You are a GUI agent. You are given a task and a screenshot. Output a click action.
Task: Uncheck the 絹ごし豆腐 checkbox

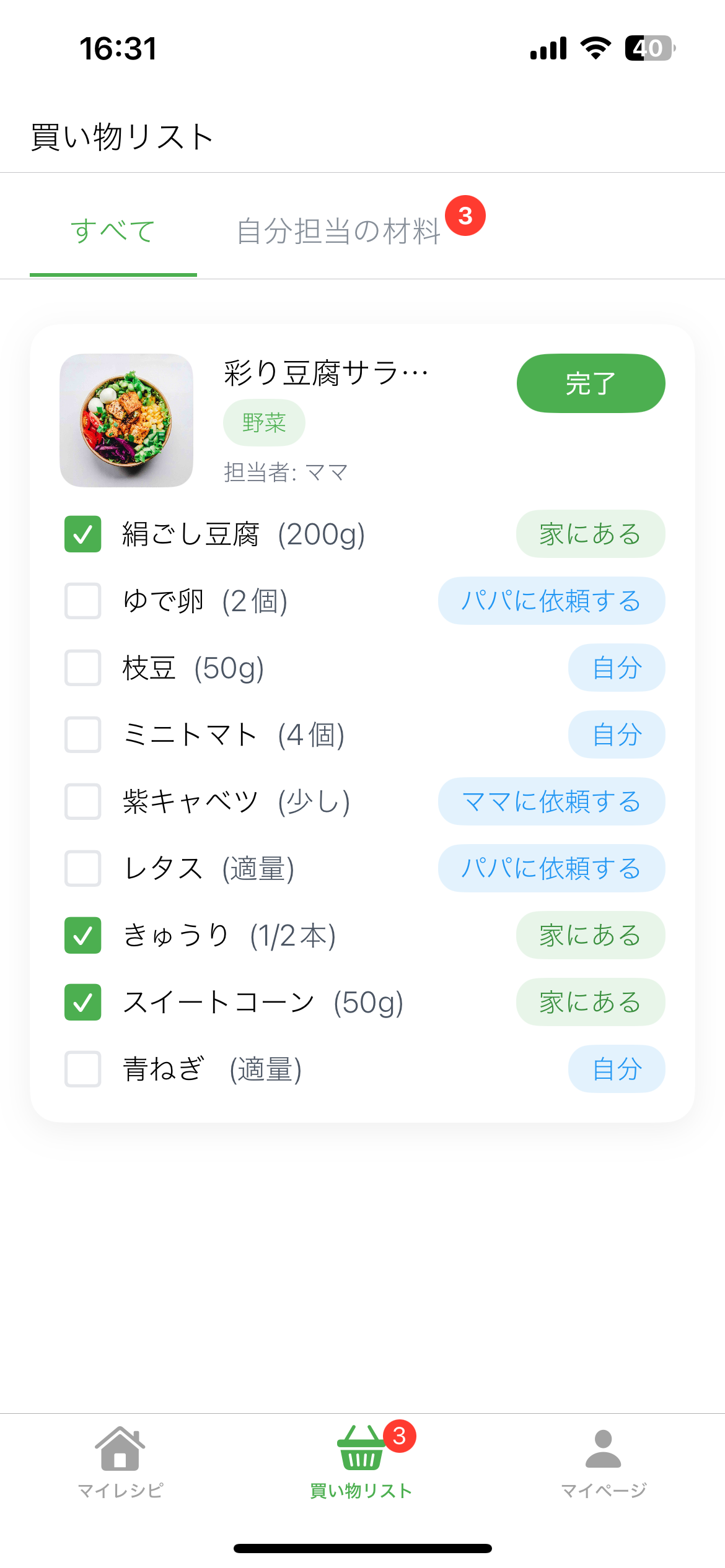pyautogui.click(x=83, y=533)
